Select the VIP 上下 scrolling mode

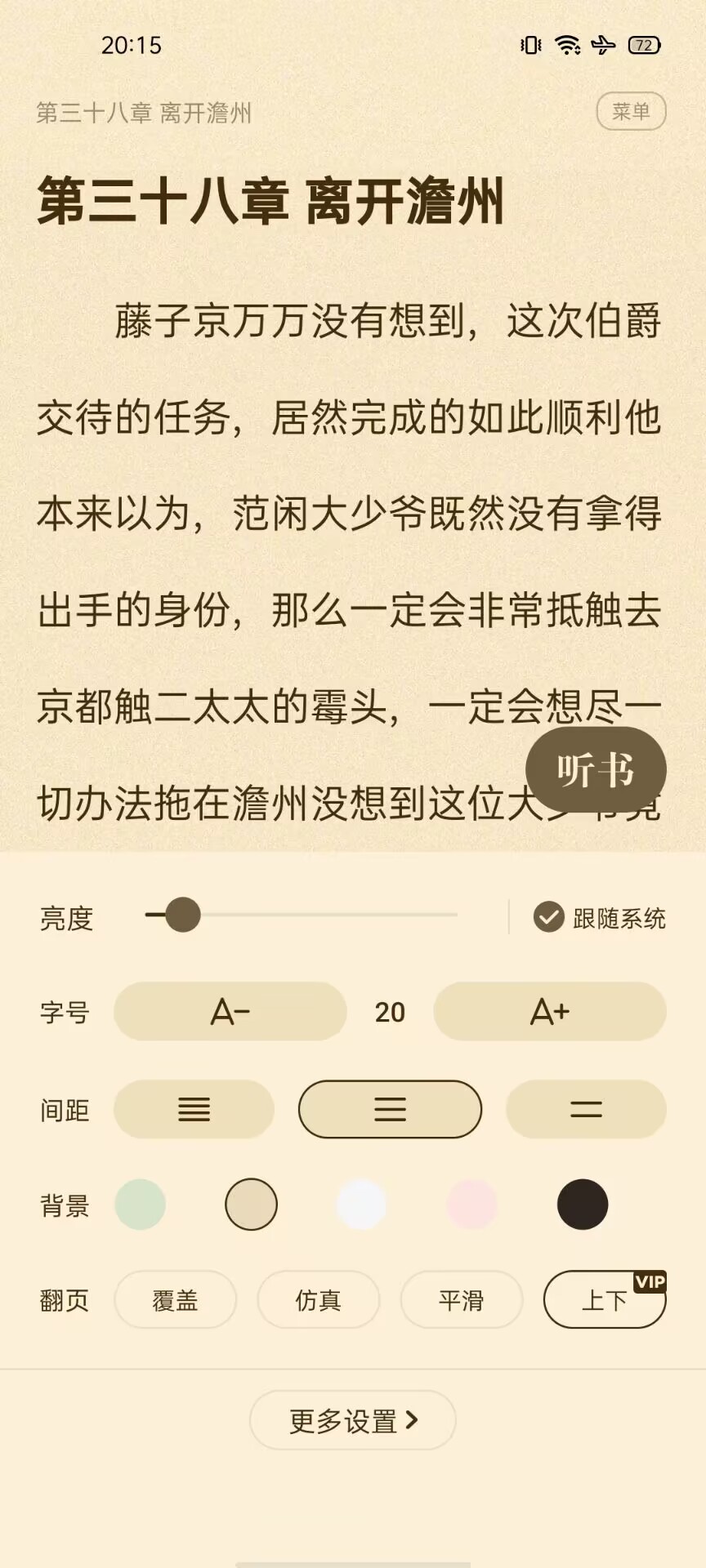click(x=604, y=1299)
